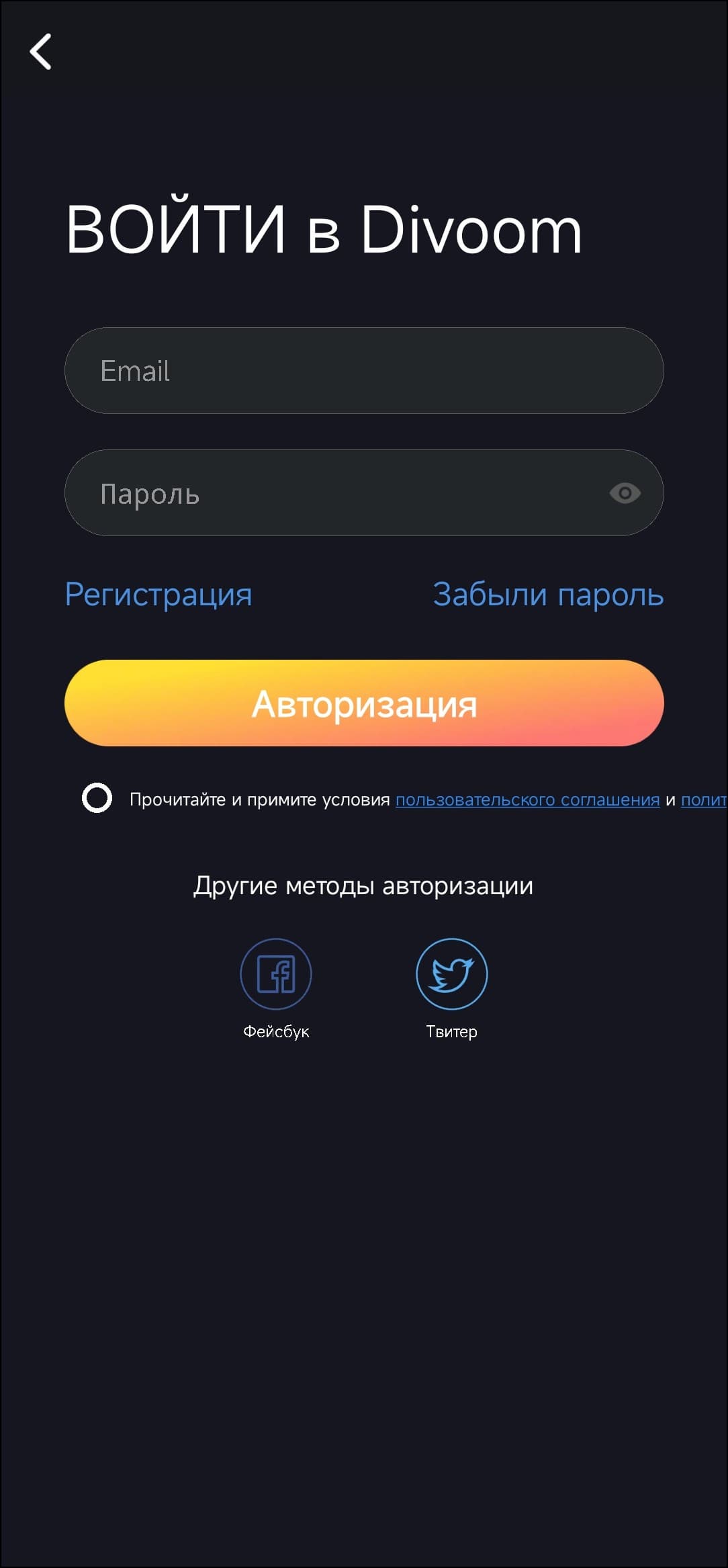
Task: Log in with Твитер
Action: point(451,974)
